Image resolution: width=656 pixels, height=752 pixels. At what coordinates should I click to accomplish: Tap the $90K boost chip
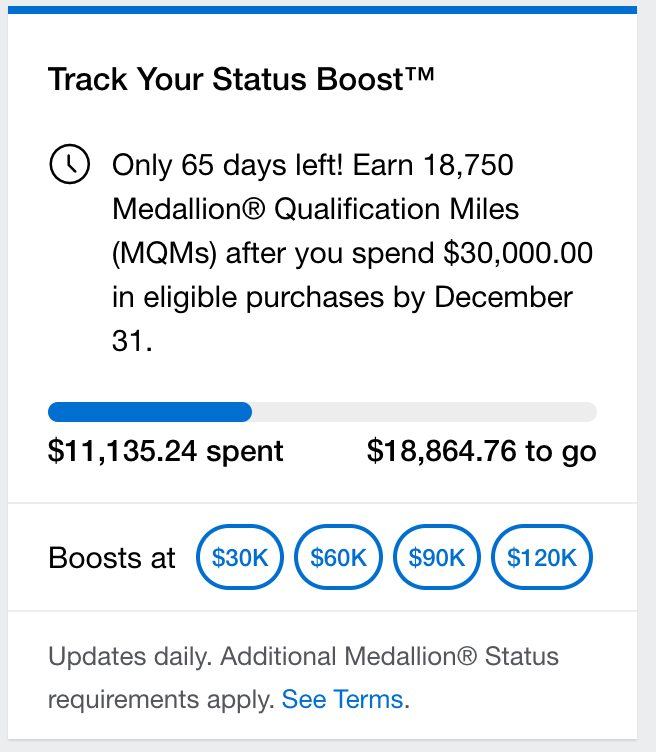pyautogui.click(x=438, y=557)
